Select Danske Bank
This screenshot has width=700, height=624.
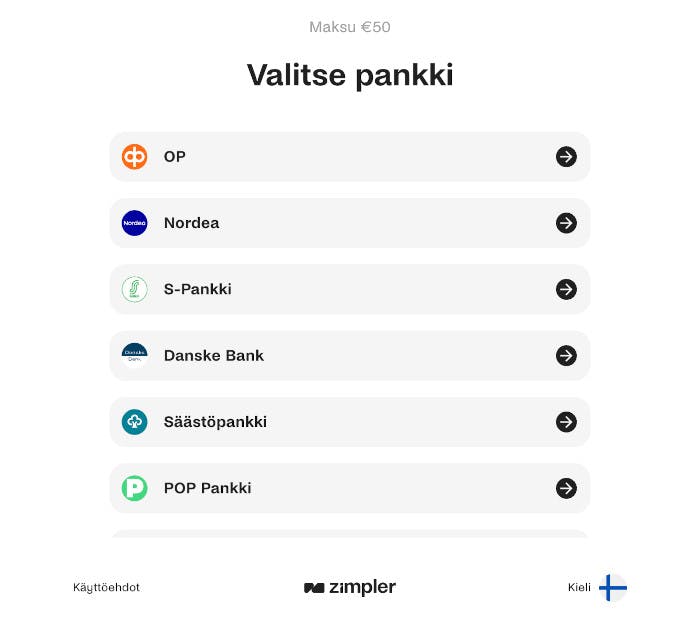pyautogui.click(x=349, y=356)
